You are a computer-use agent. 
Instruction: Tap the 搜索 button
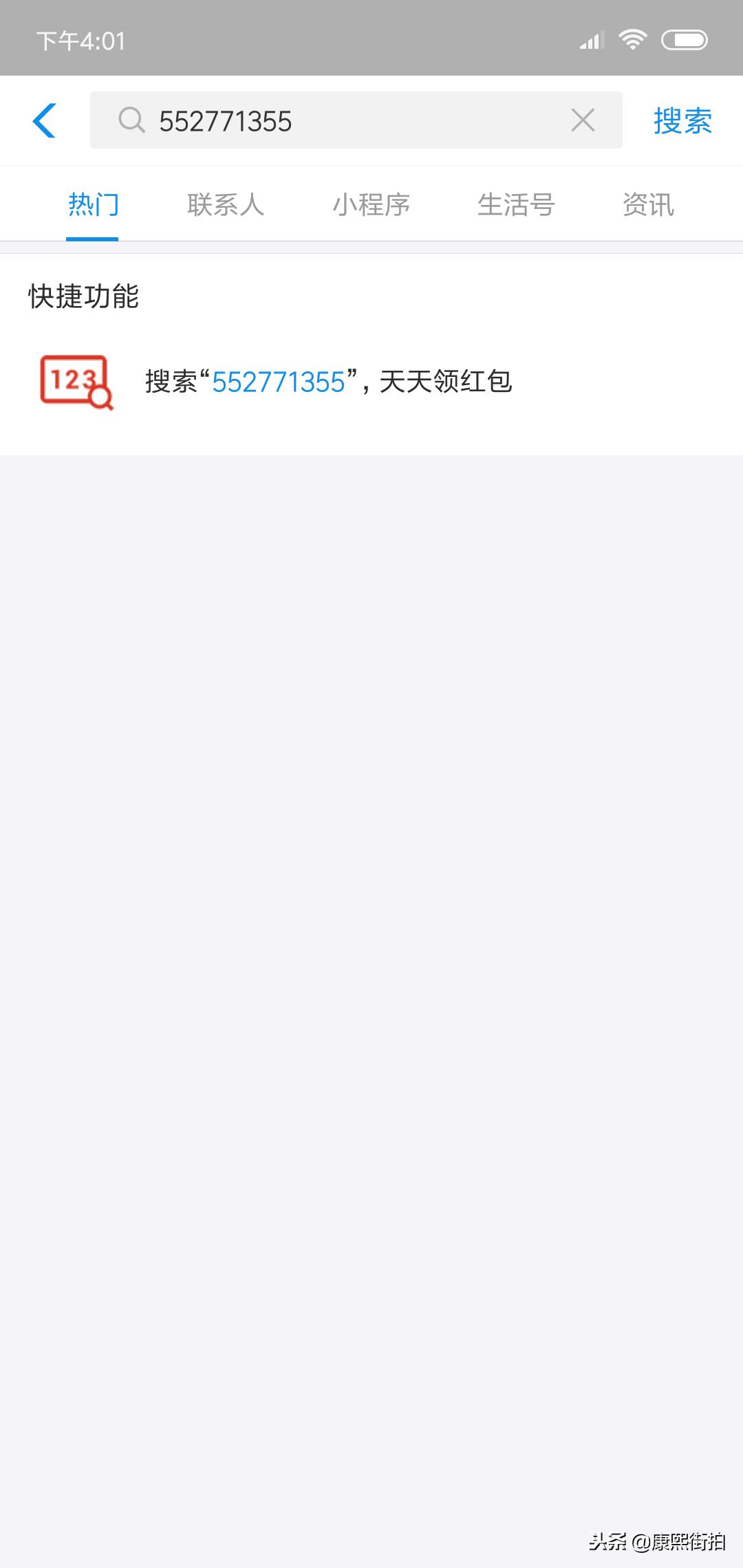coord(682,121)
